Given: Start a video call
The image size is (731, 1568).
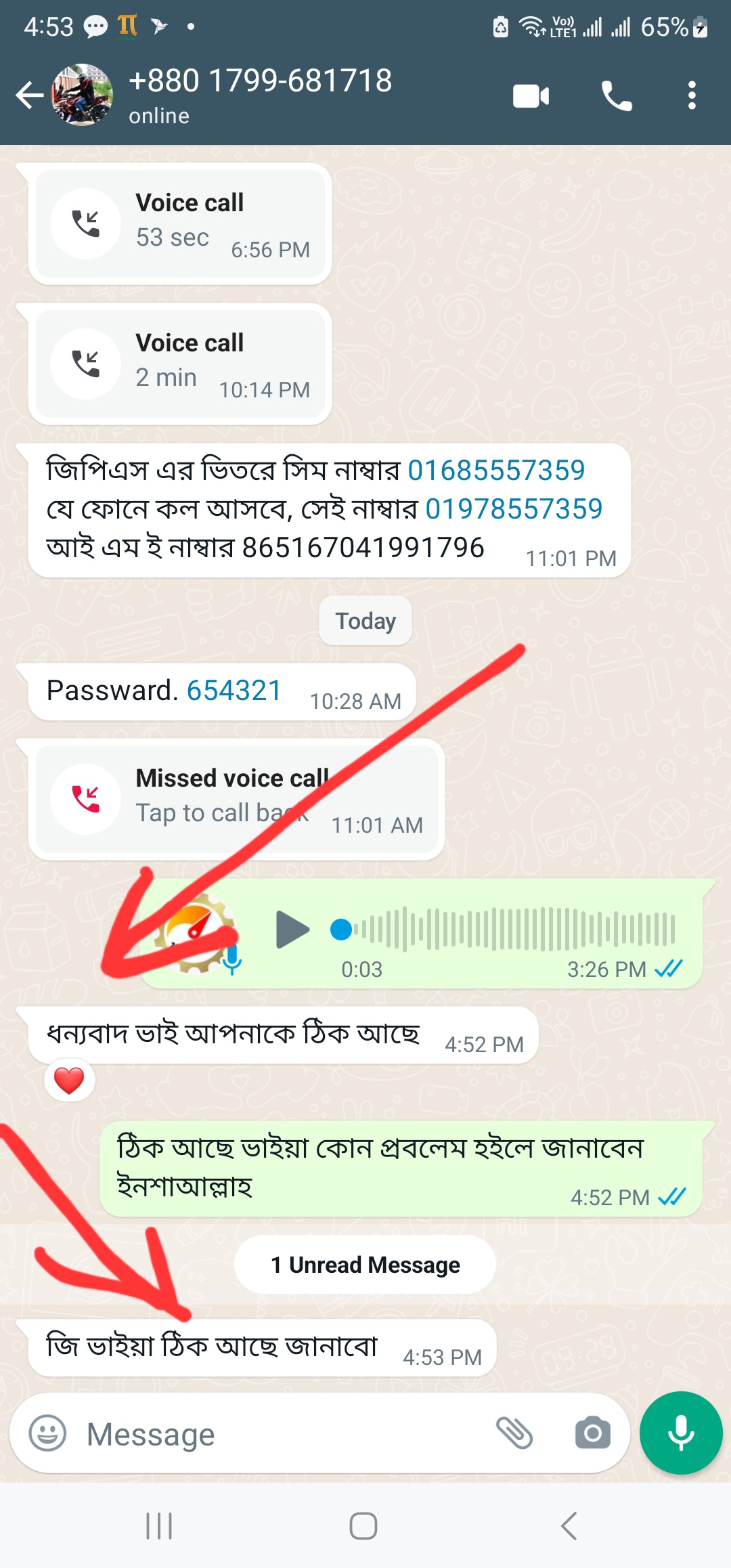Looking at the screenshot, I should (531, 96).
